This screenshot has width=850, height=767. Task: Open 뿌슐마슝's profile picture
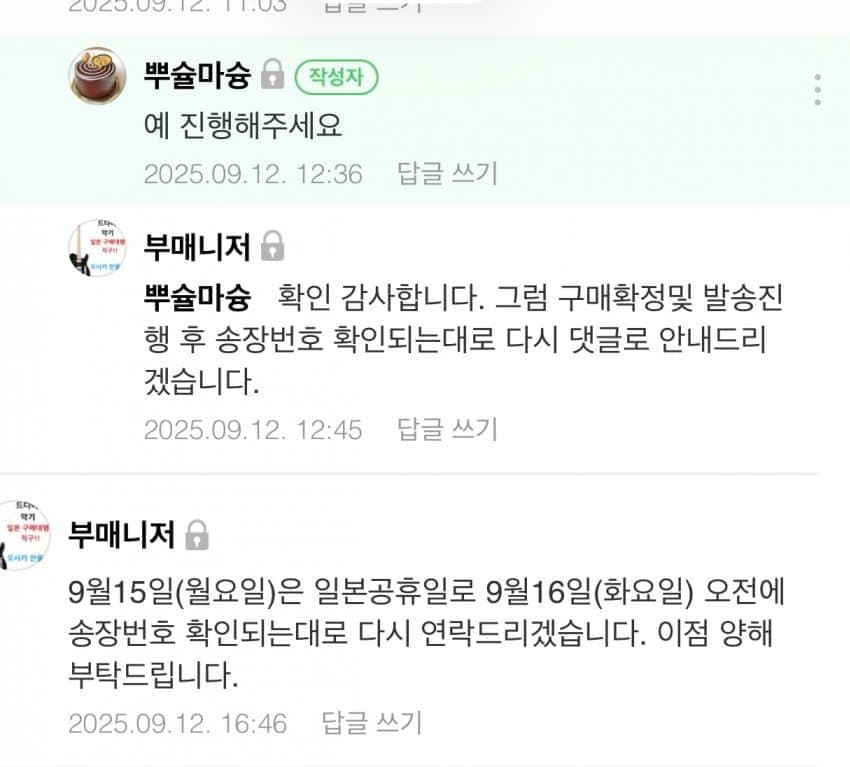click(x=97, y=75)
